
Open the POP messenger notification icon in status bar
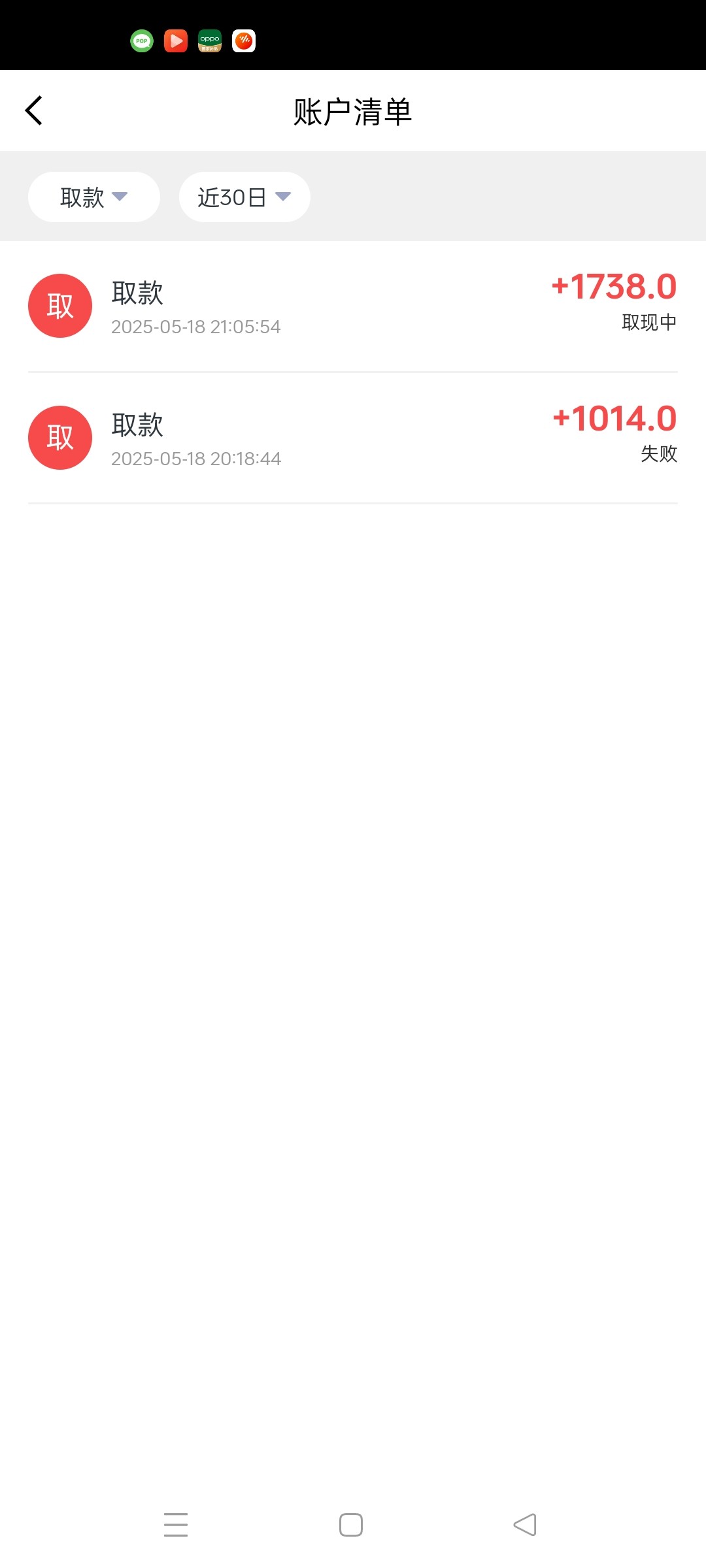click(141, 41)
